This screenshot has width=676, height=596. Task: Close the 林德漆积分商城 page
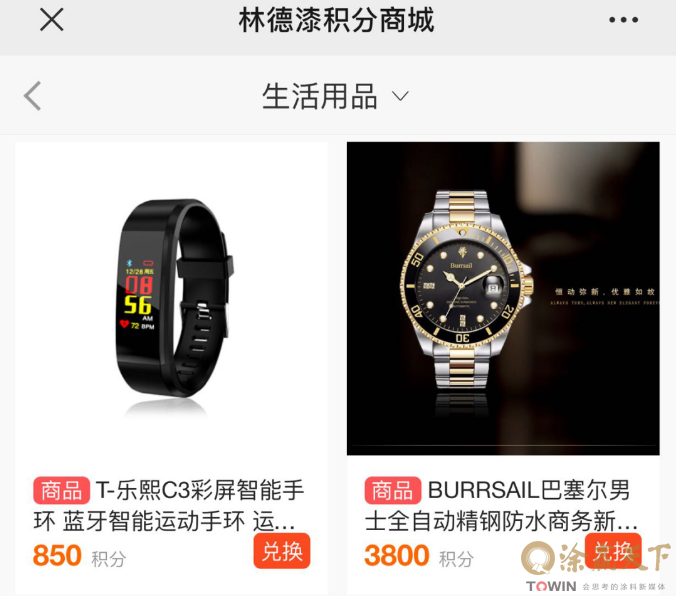(x=51, y=19)
